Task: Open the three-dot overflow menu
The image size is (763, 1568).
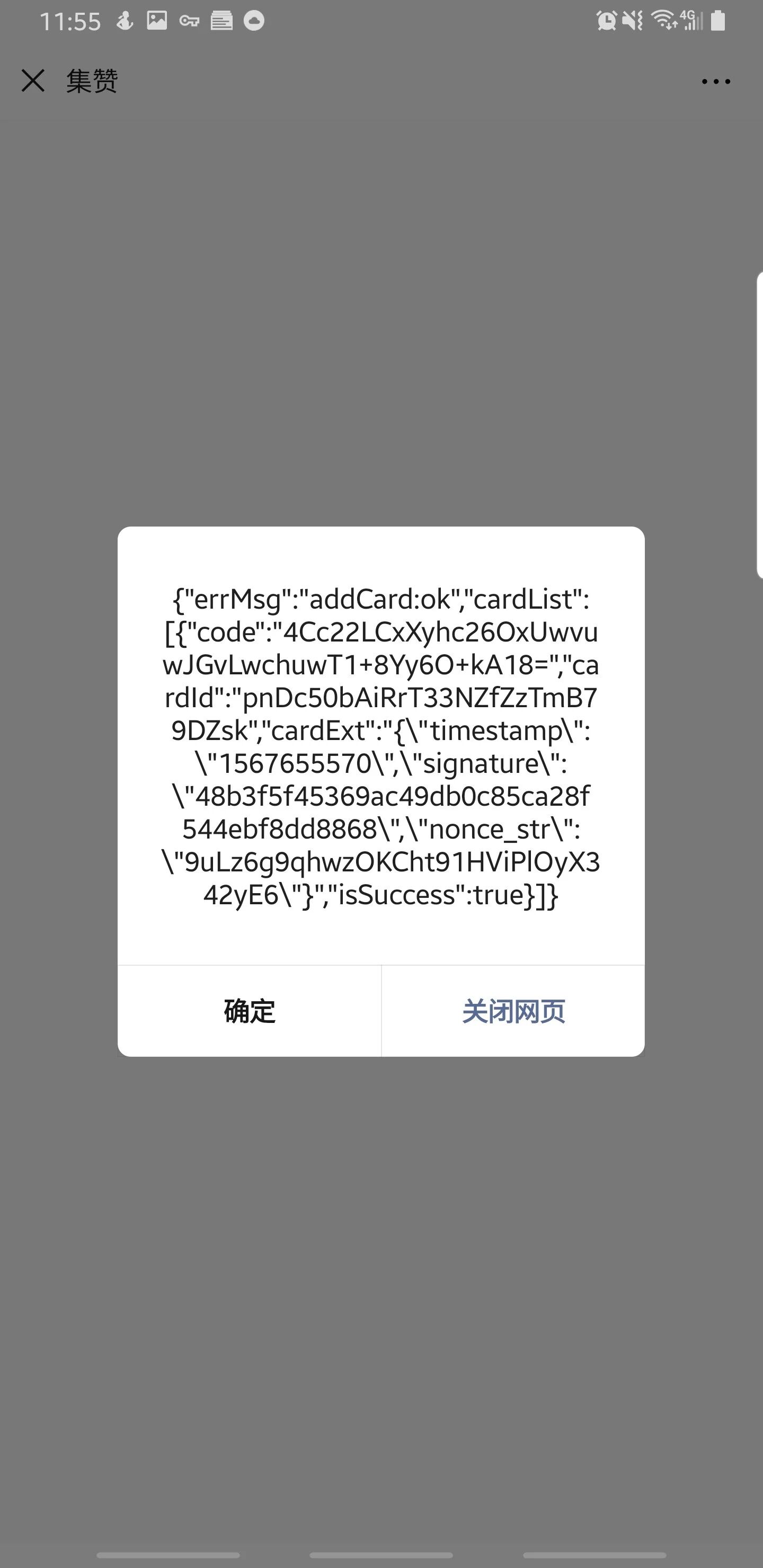Action: coord(715,81)
